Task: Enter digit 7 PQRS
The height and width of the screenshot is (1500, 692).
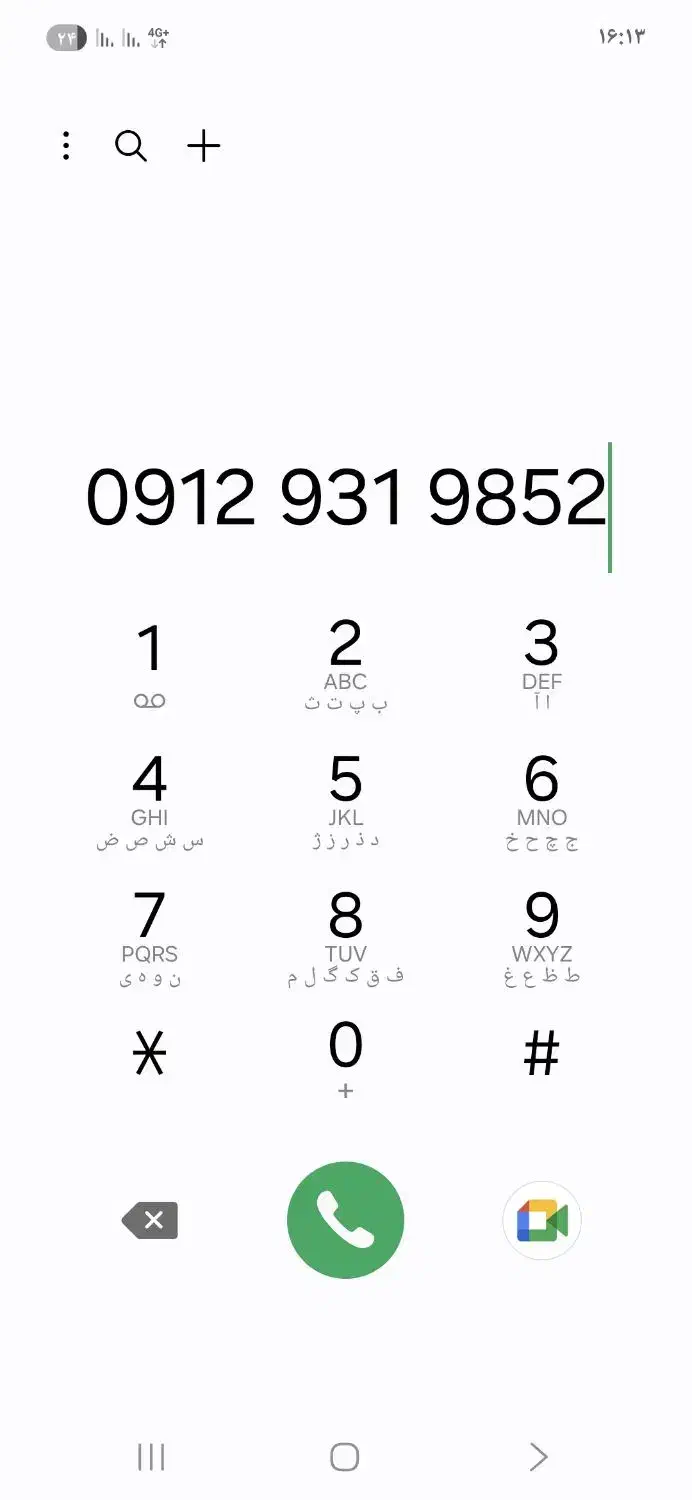Action: [x=150, y=936]
